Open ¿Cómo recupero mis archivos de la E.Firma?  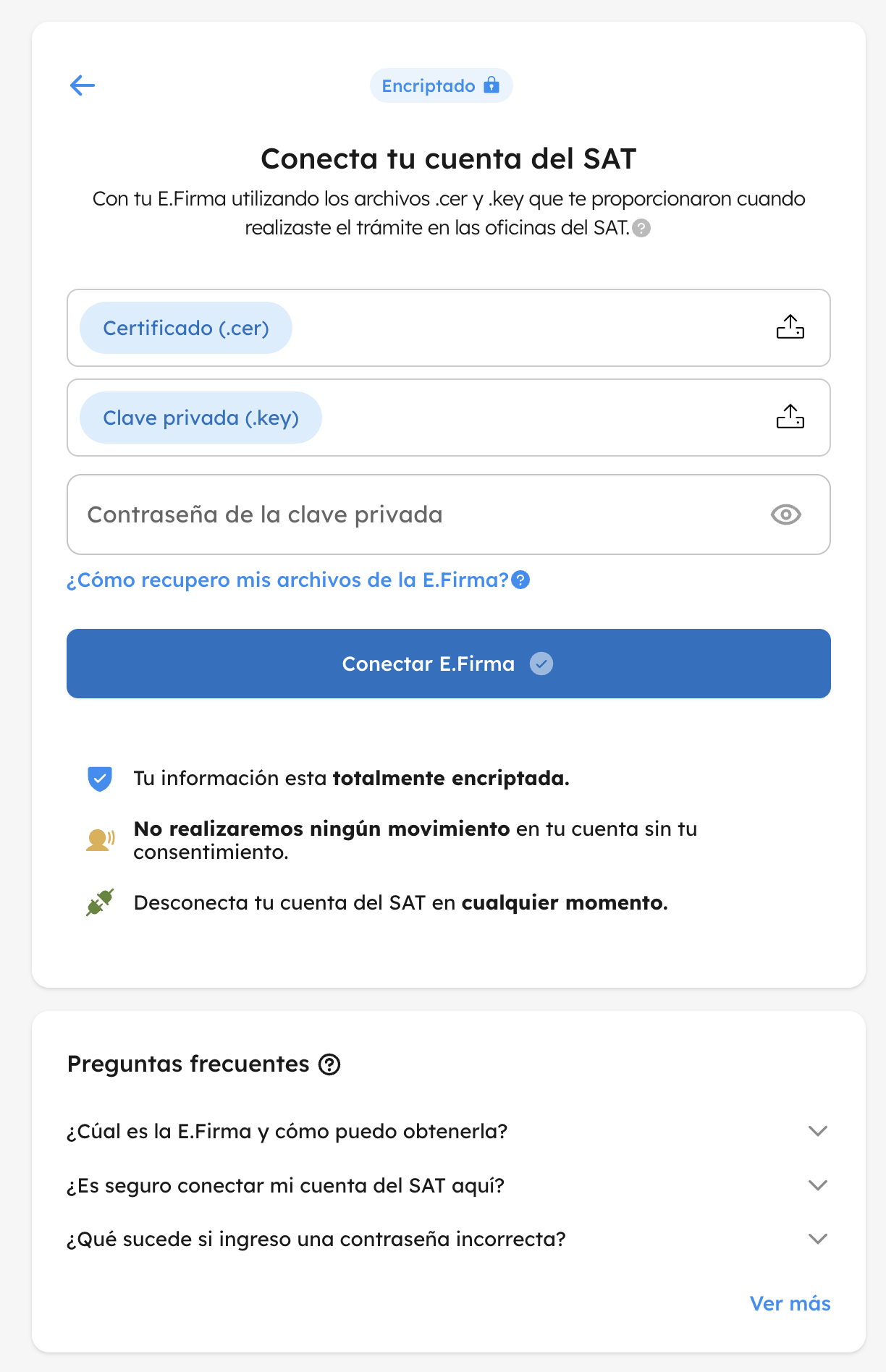pos(288,580)
